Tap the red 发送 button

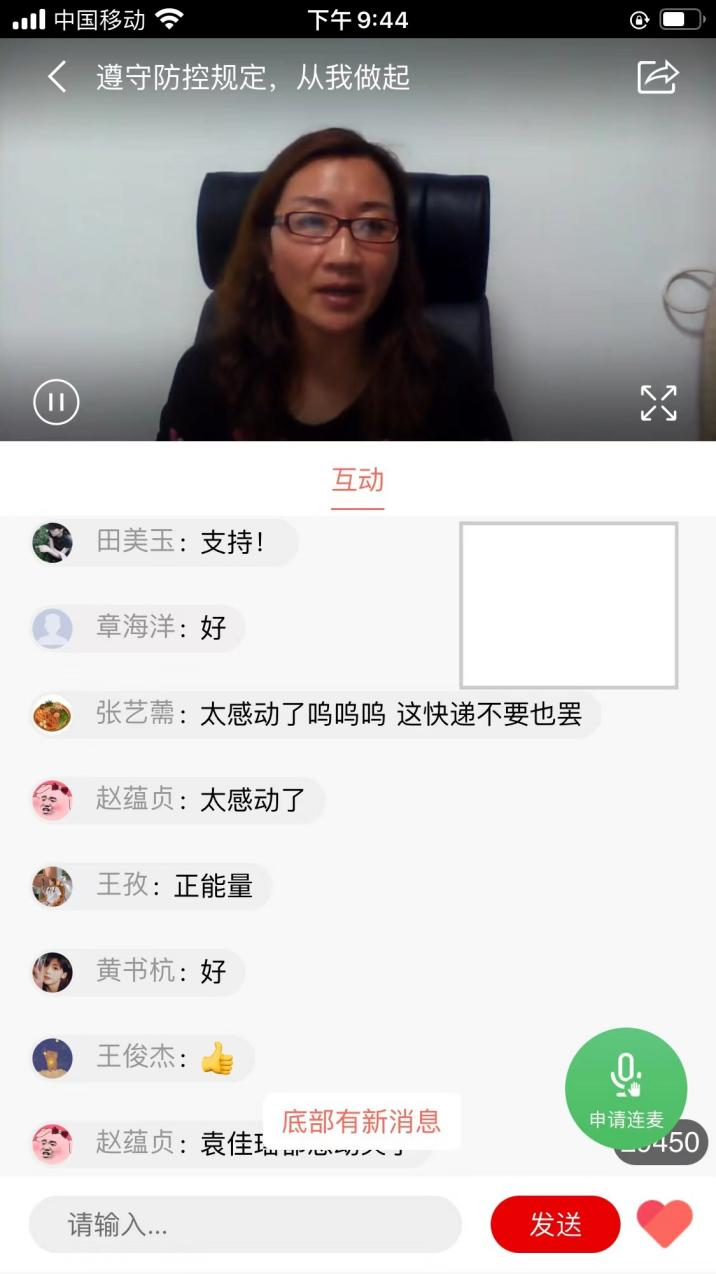click(x=555, y=1225)
